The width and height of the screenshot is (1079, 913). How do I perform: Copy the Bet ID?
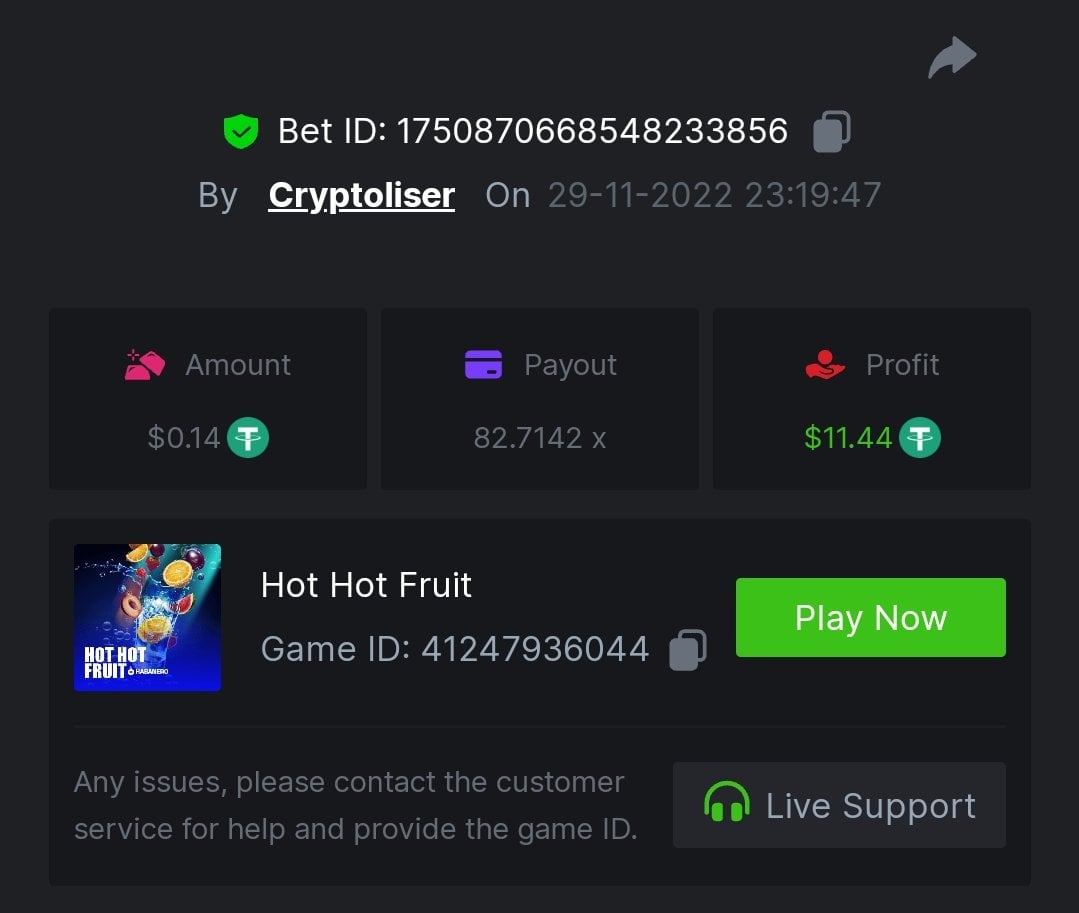pyautogui.click(x=831, y=131)
